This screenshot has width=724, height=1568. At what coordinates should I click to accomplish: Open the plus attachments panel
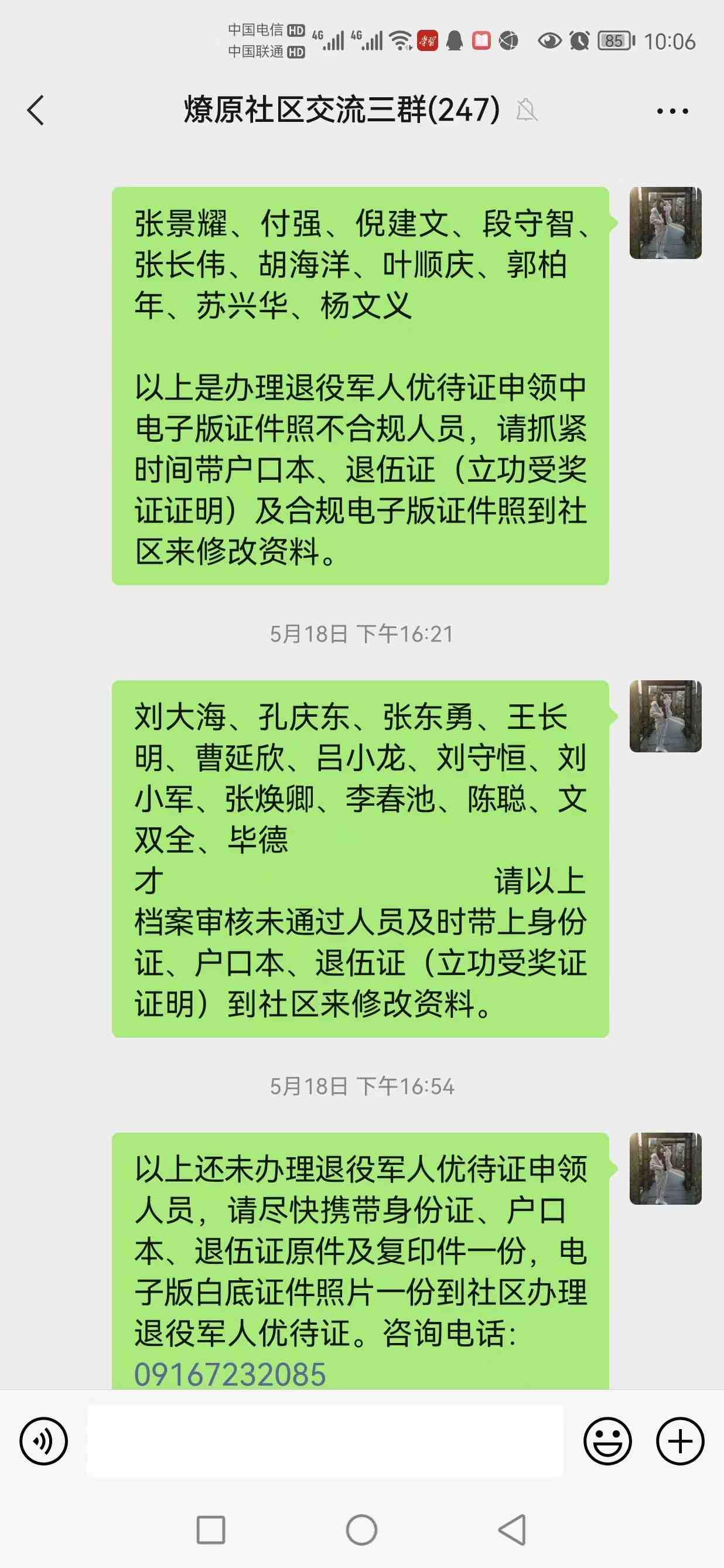coord(679,1441)
